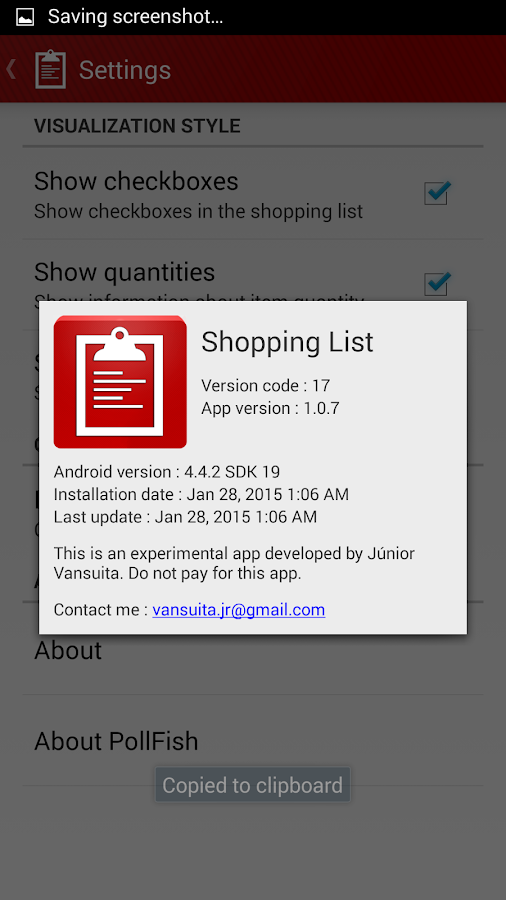Toggle the Show quantities checkbox
The height and width of the screenshot is (900, 506).
point(437,283)
